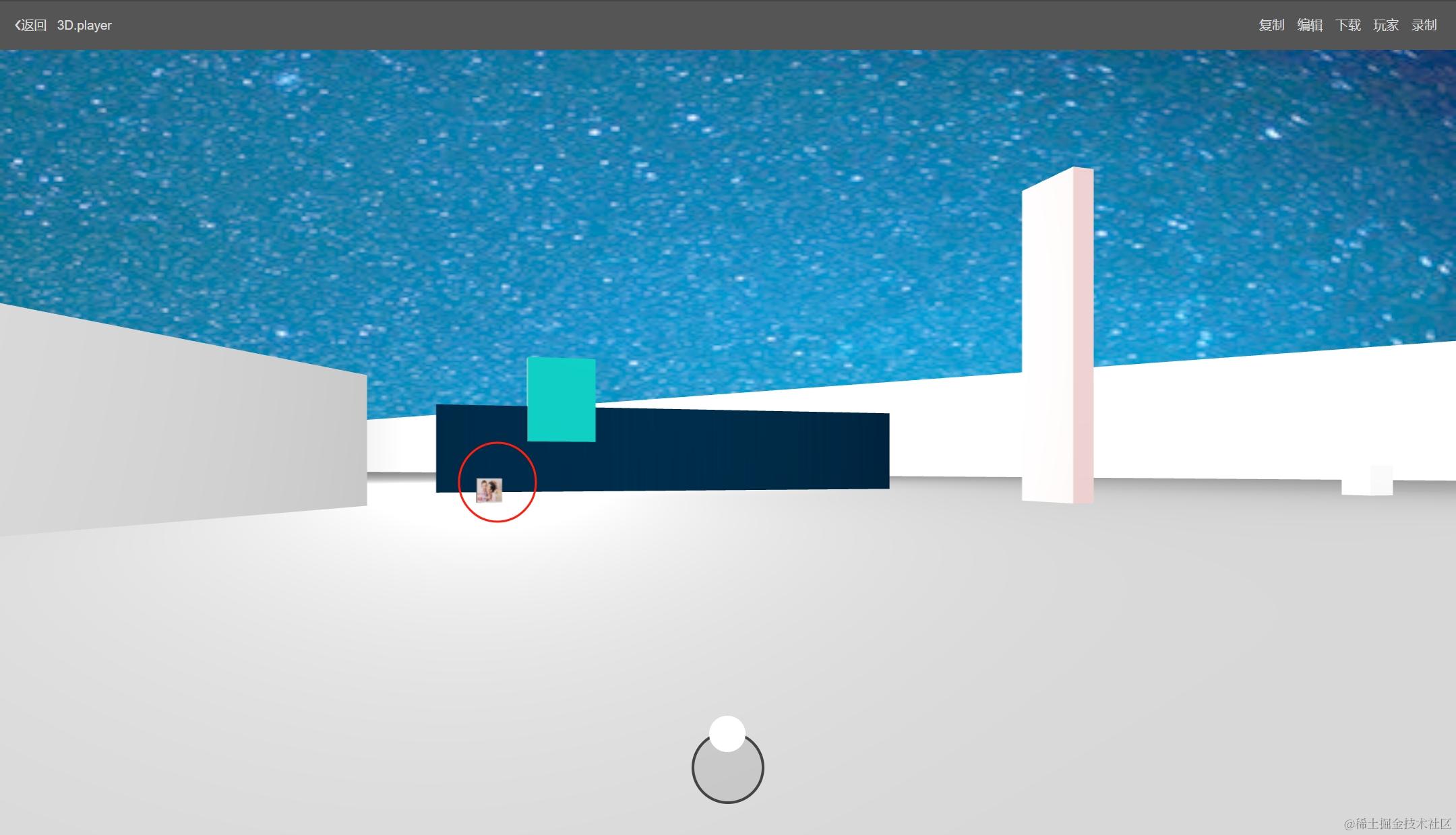
Task: Open the 玩家 players option
Action: pyautogui.click(x=1386, y=25)
